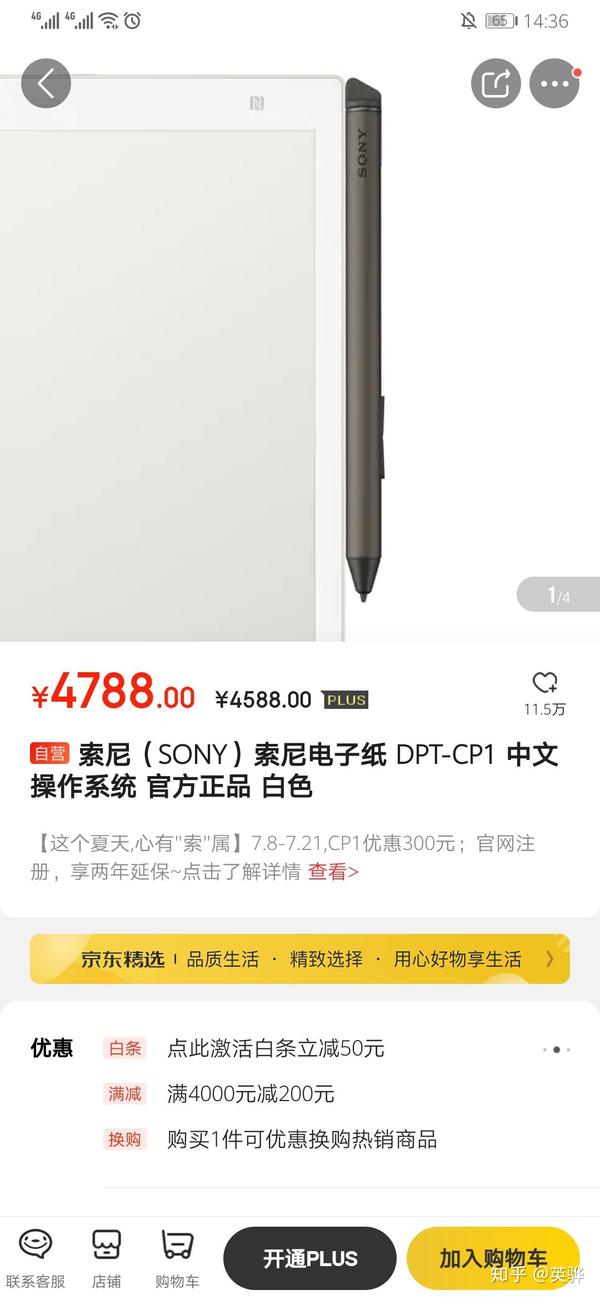Share this Sony DPT-CP1 product
This screenshot has height=1300, width=600.
pos(496,84)
